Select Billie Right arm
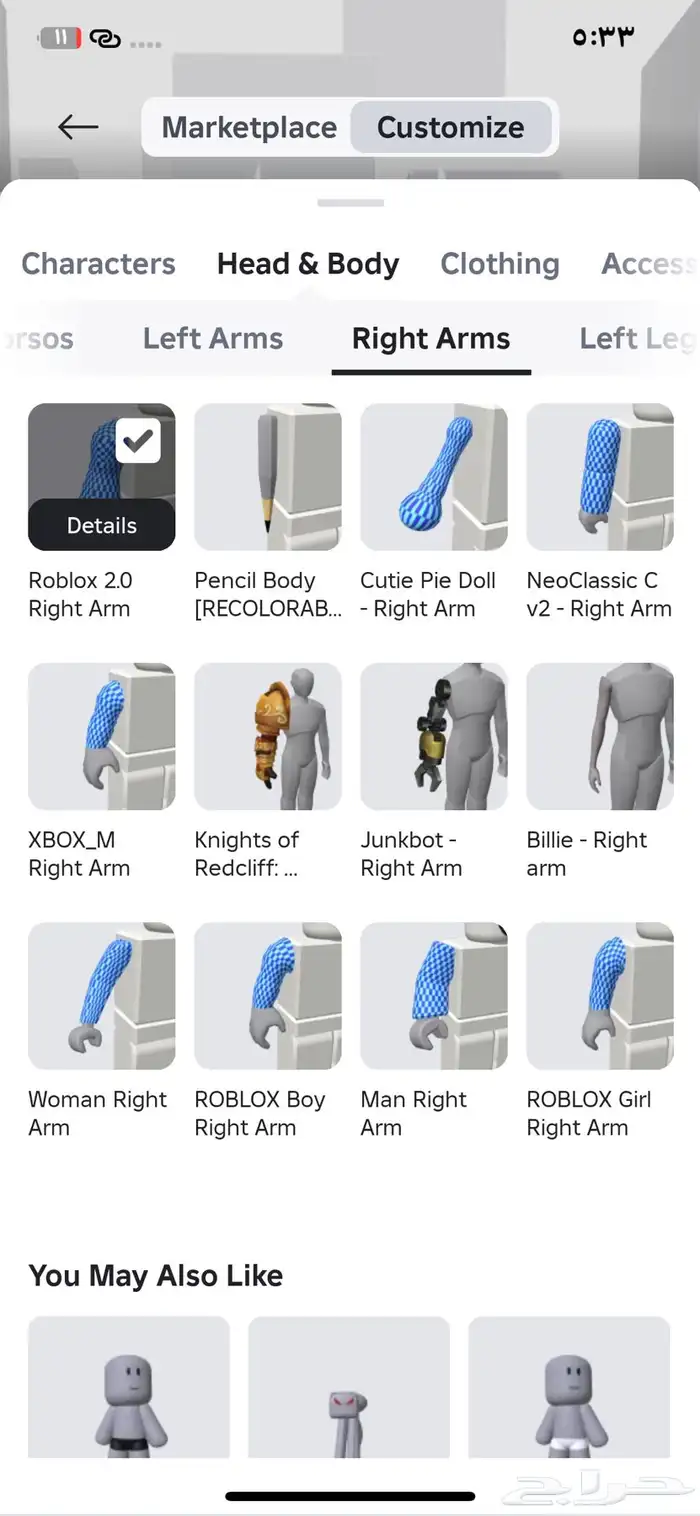Image resolution: width=700 pixels, height=1516 pixels. click(x=599, y=736)
